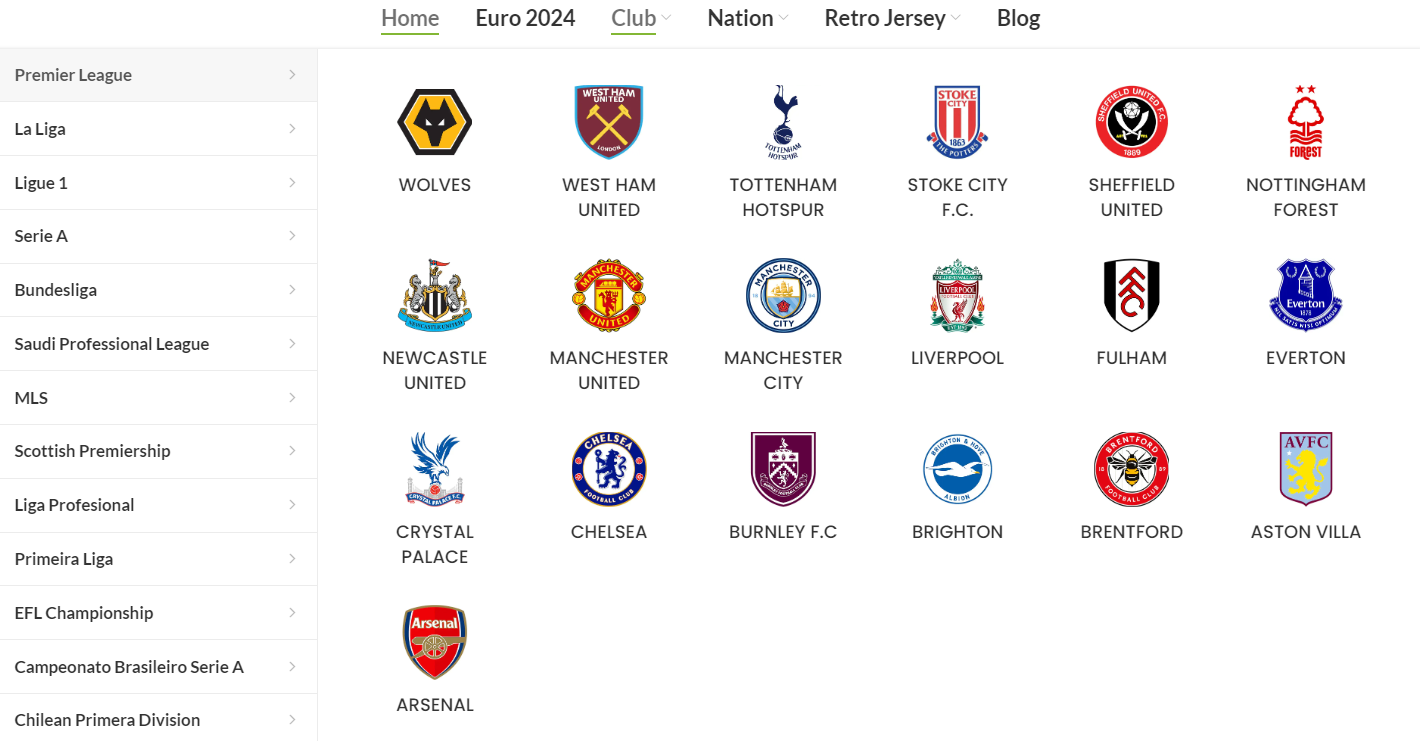
Task: Open the Bundesliga league row
Action: [x=158, y=290]
